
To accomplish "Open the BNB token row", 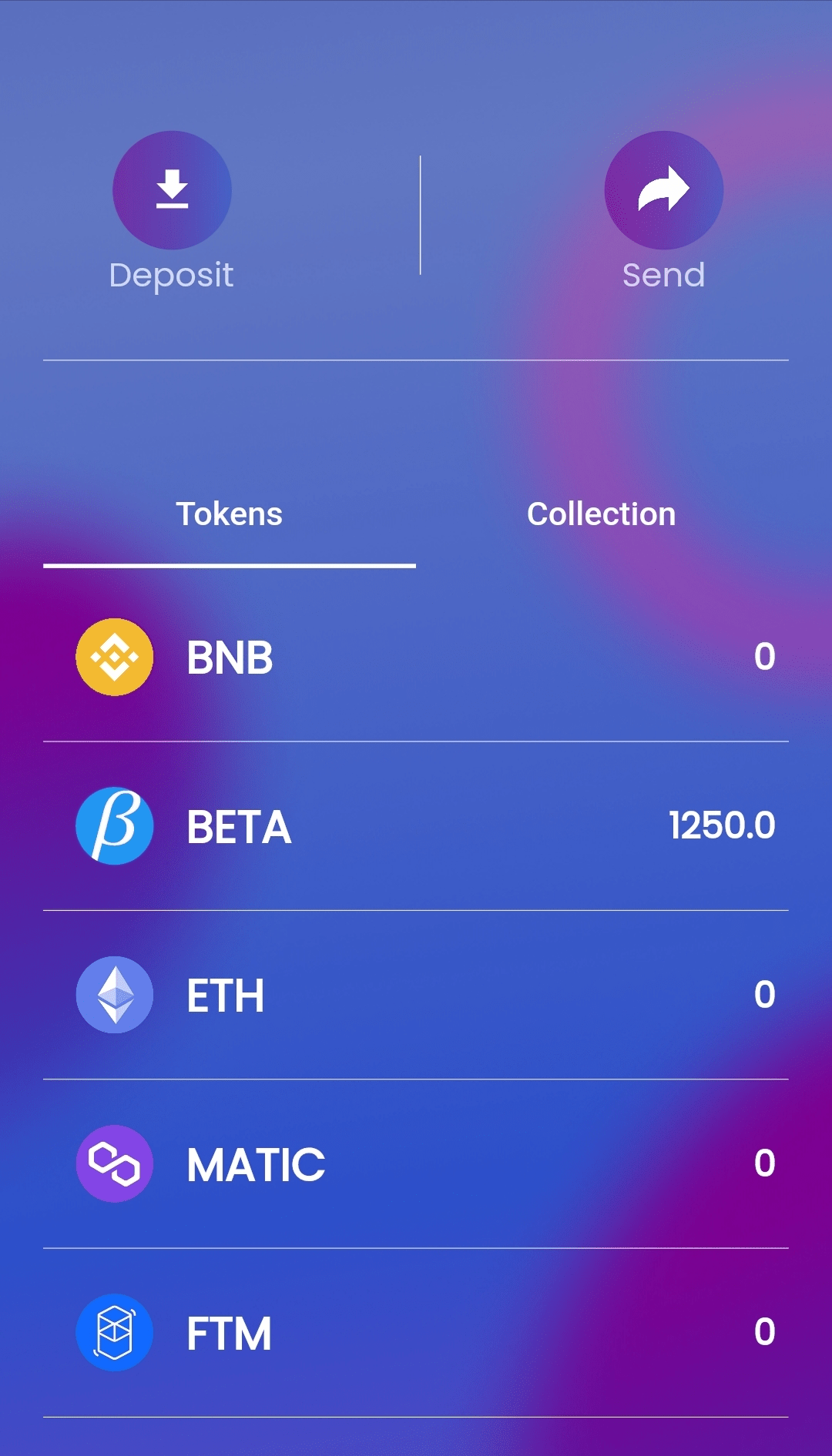I will [x=416, y=658].
